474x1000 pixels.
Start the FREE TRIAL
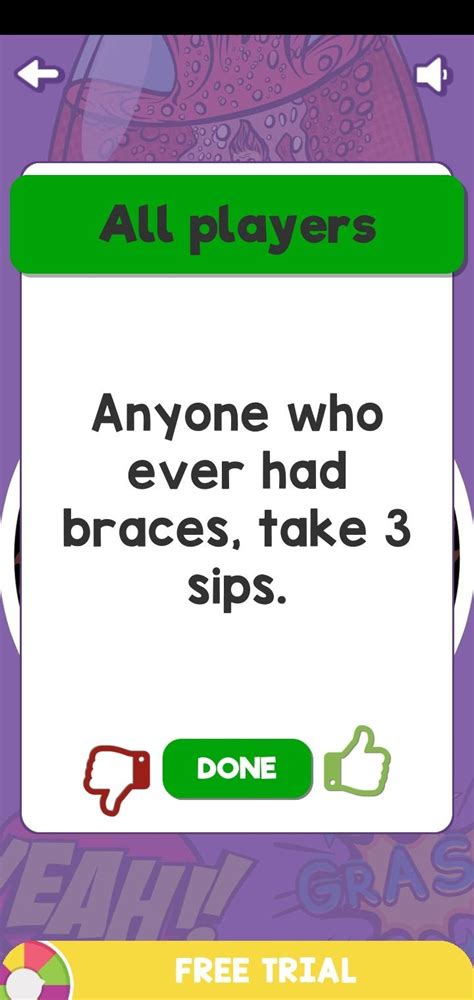pos(265,971)
